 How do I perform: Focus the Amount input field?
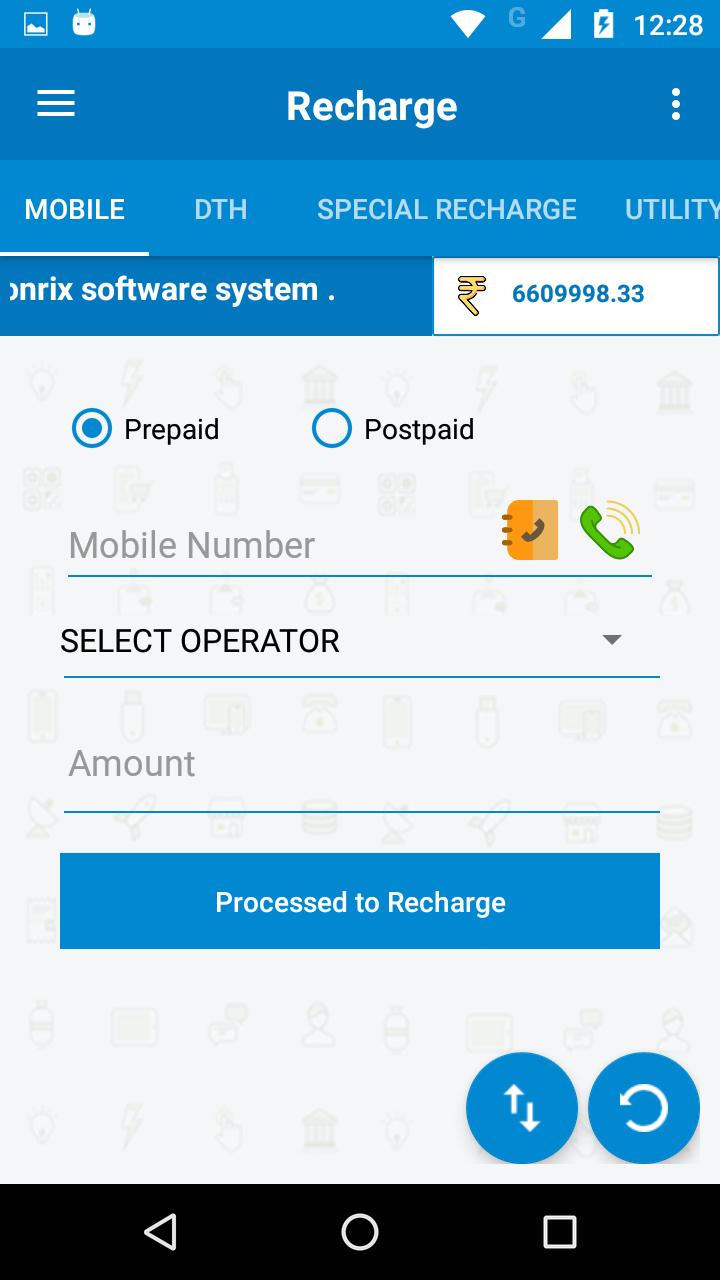pyautogui.click(x=360, y=764)
